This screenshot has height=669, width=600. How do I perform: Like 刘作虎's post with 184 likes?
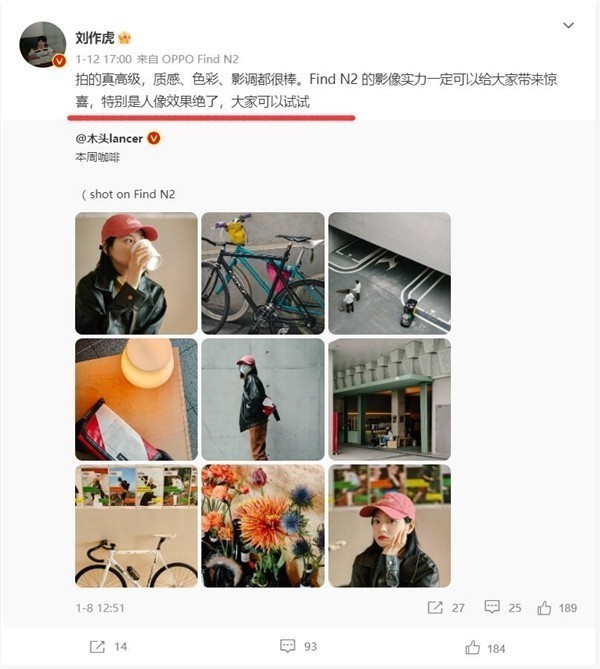point(485,647)
